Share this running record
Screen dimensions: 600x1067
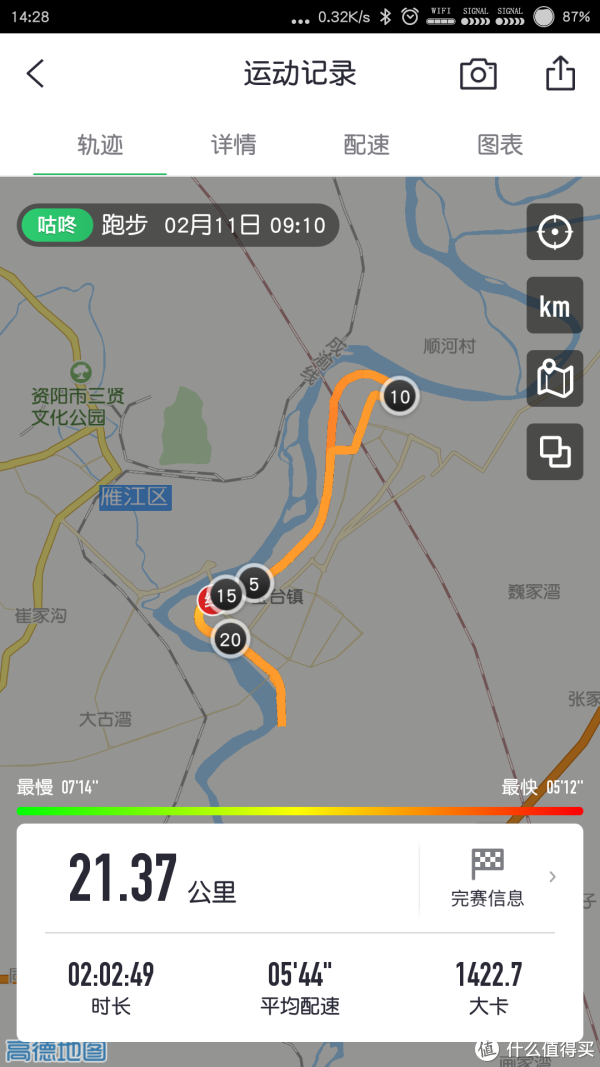tap(560, 74)
